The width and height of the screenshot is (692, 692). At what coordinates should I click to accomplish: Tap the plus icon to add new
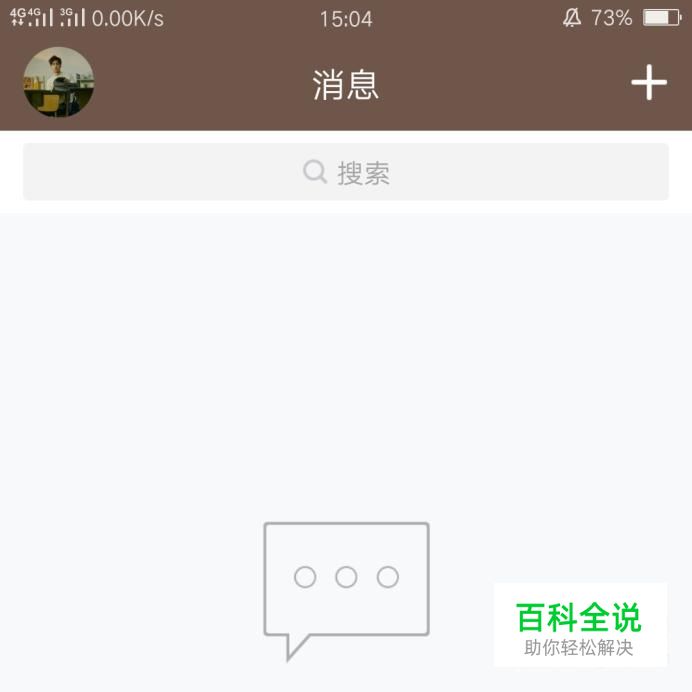tap(648, 83)
